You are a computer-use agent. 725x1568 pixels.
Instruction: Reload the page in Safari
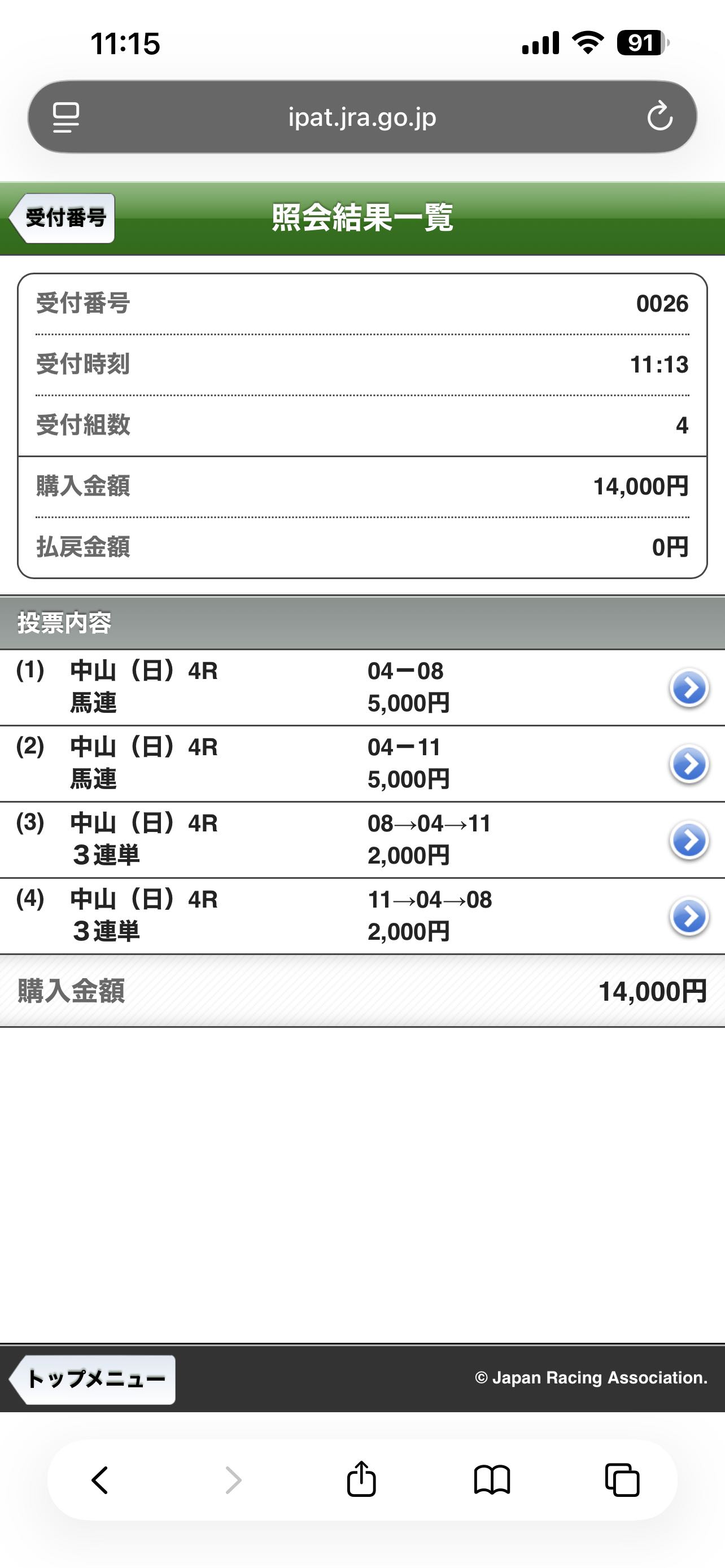coord(660,117)
